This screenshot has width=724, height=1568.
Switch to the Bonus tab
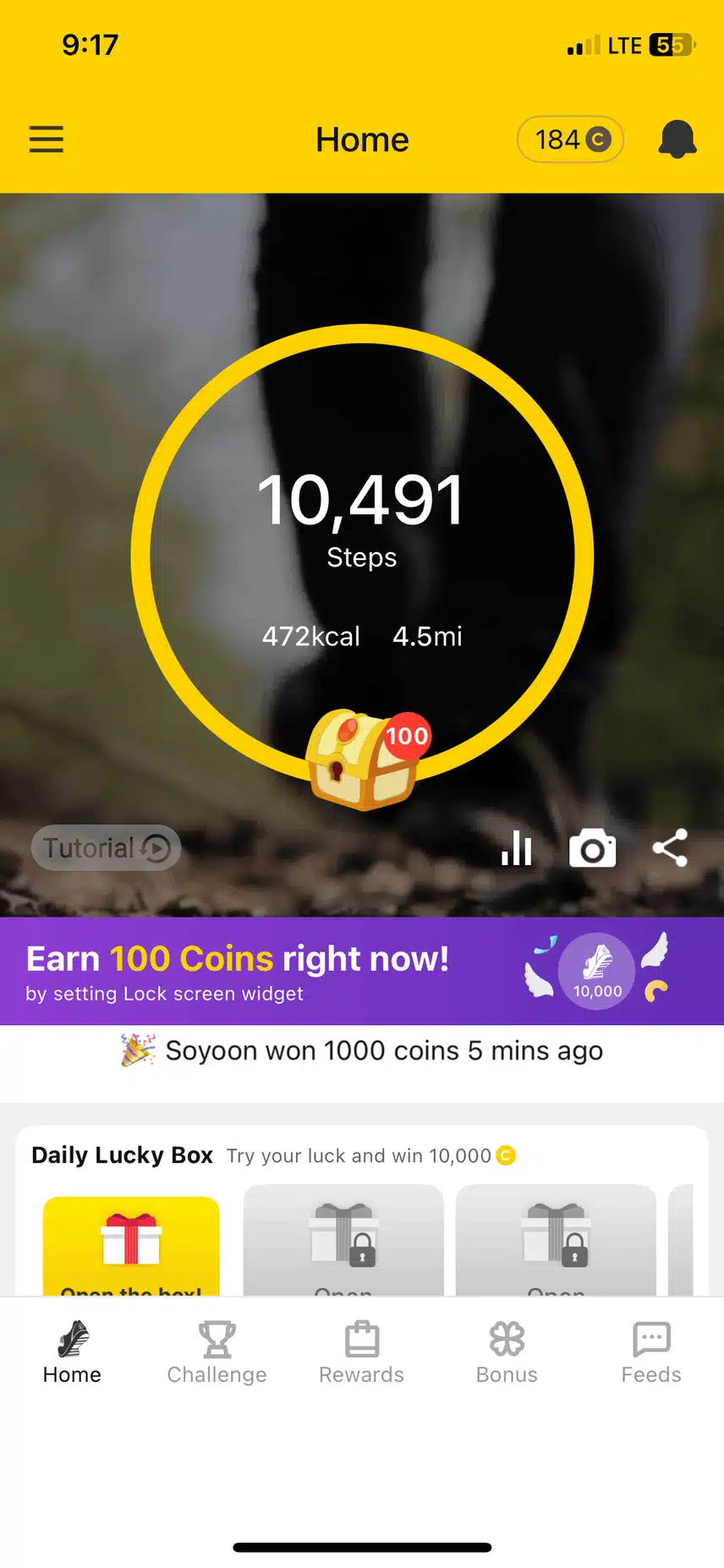(507, 1351)
